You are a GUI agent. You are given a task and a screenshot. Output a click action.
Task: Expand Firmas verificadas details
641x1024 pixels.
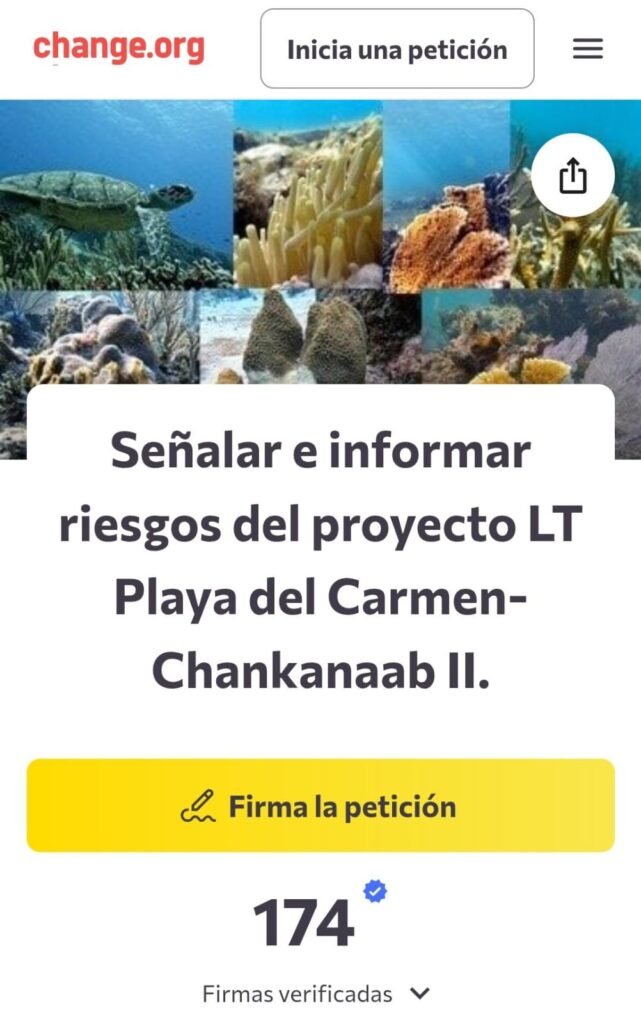coord(419,994)
